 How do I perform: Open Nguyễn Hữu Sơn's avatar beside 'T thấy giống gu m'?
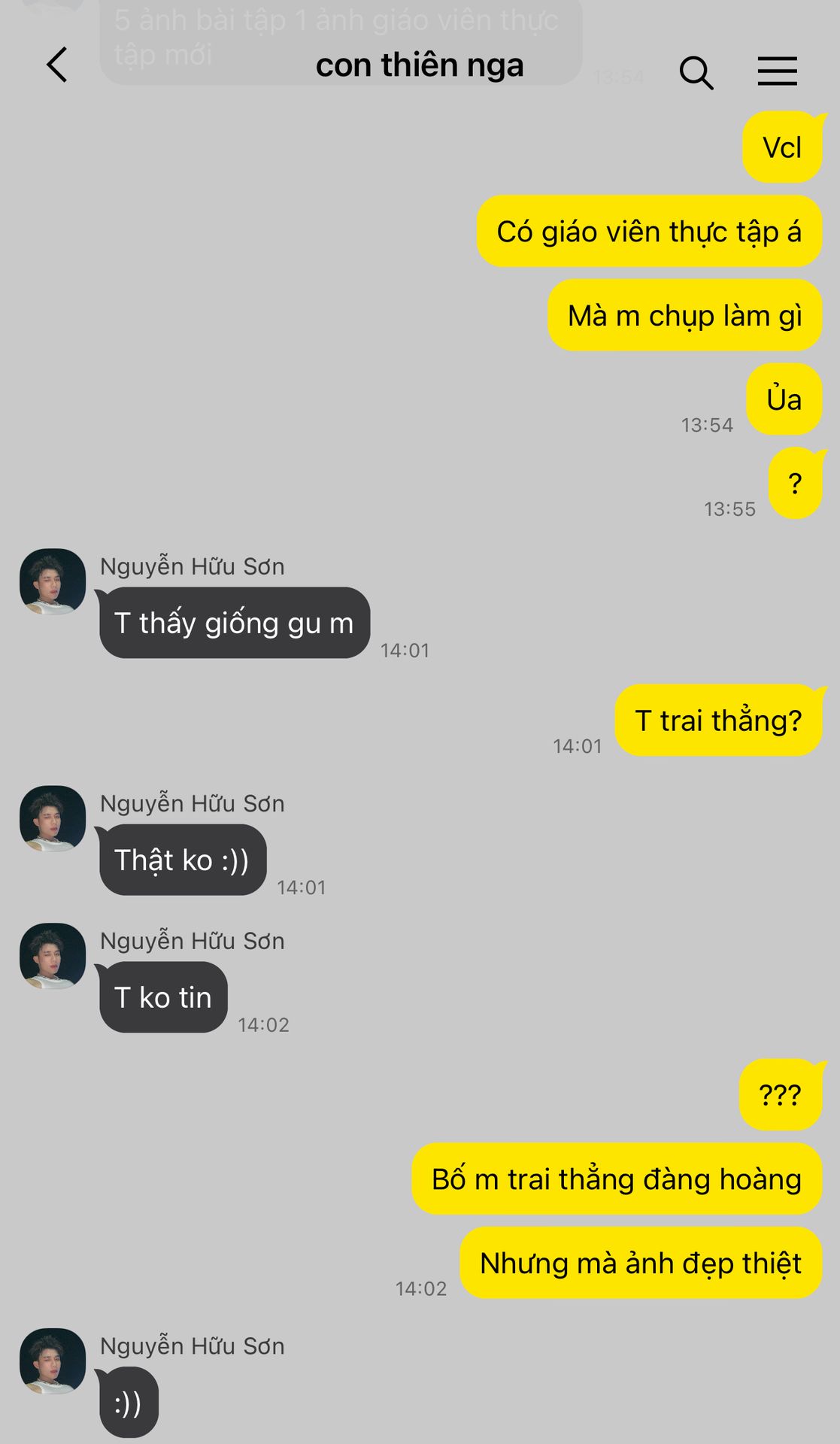(x=53, y=581)
